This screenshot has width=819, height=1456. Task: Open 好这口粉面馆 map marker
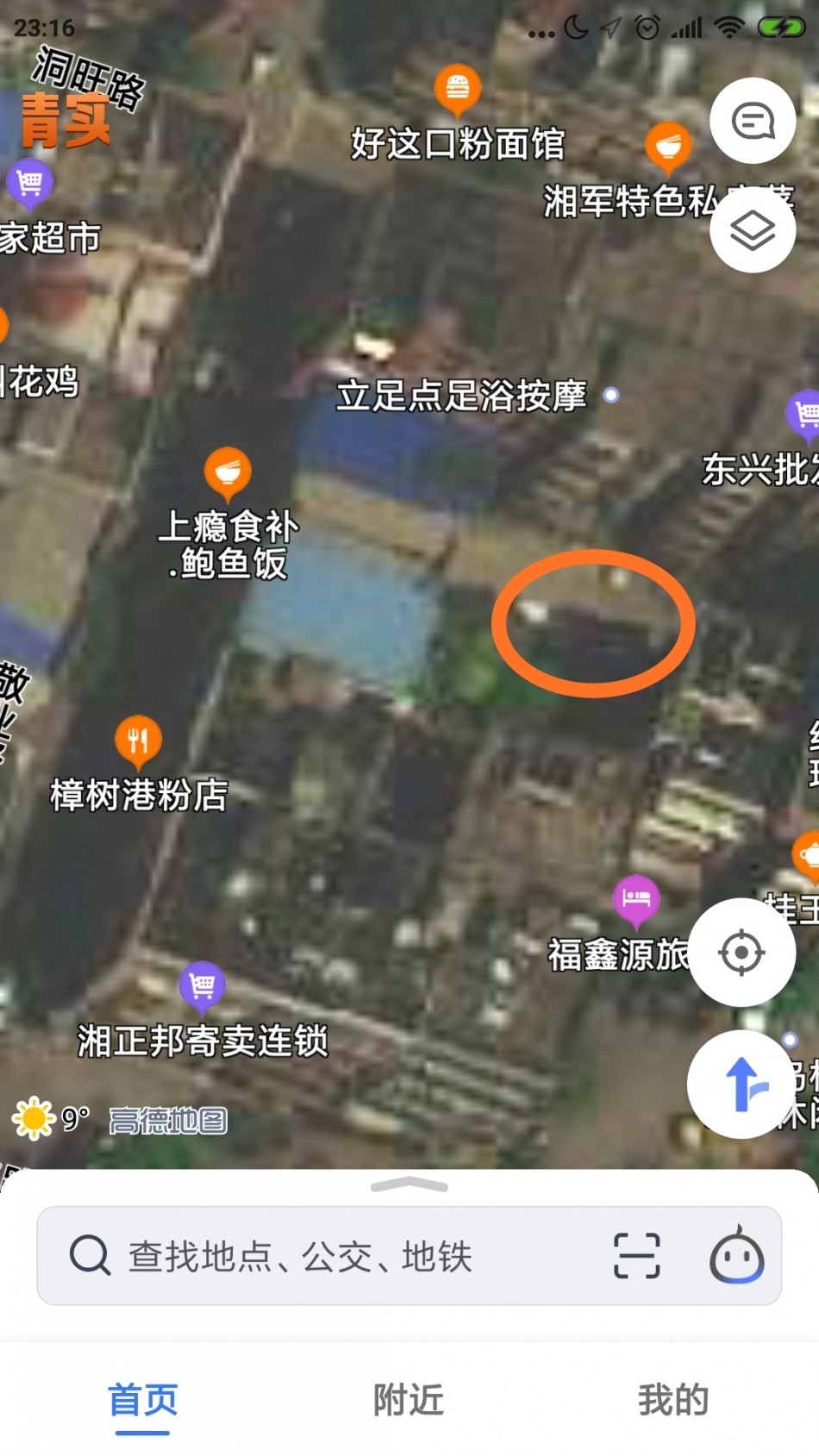(457, 90)
